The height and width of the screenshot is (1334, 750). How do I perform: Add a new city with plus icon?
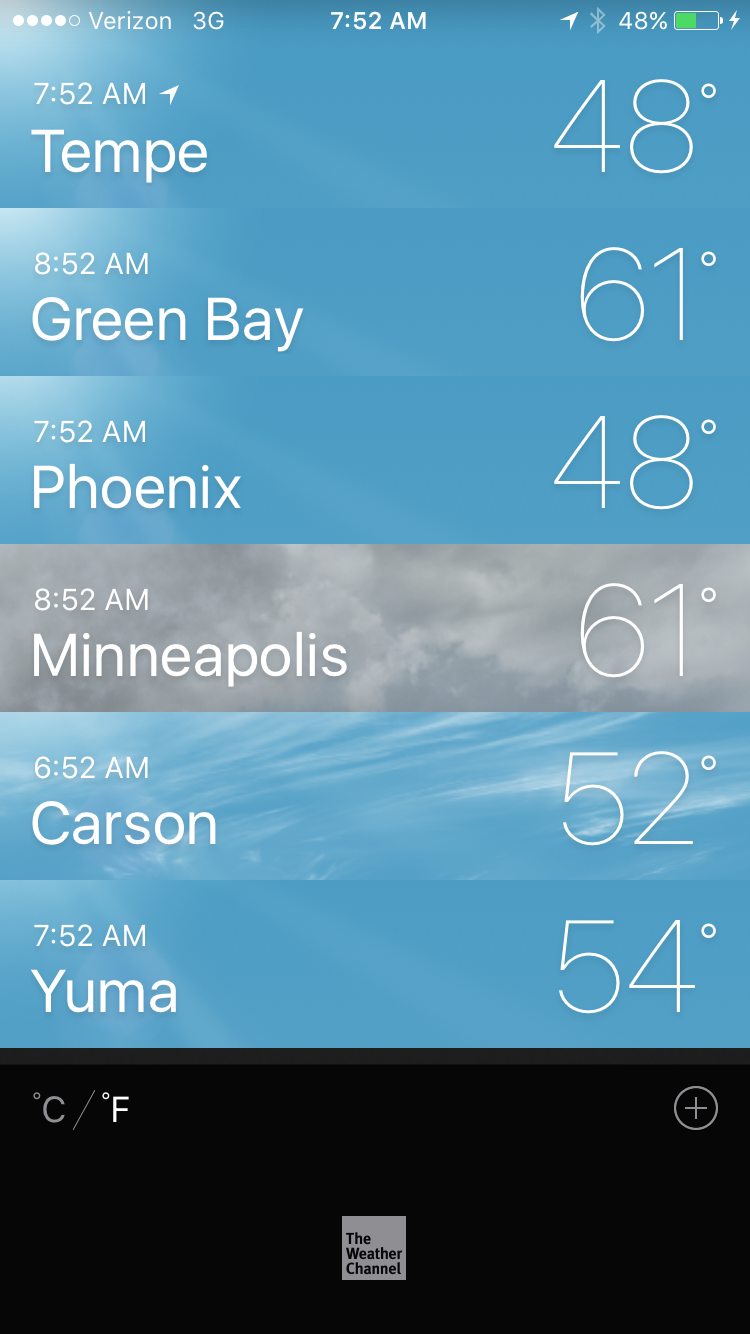tap(696, 1108)
